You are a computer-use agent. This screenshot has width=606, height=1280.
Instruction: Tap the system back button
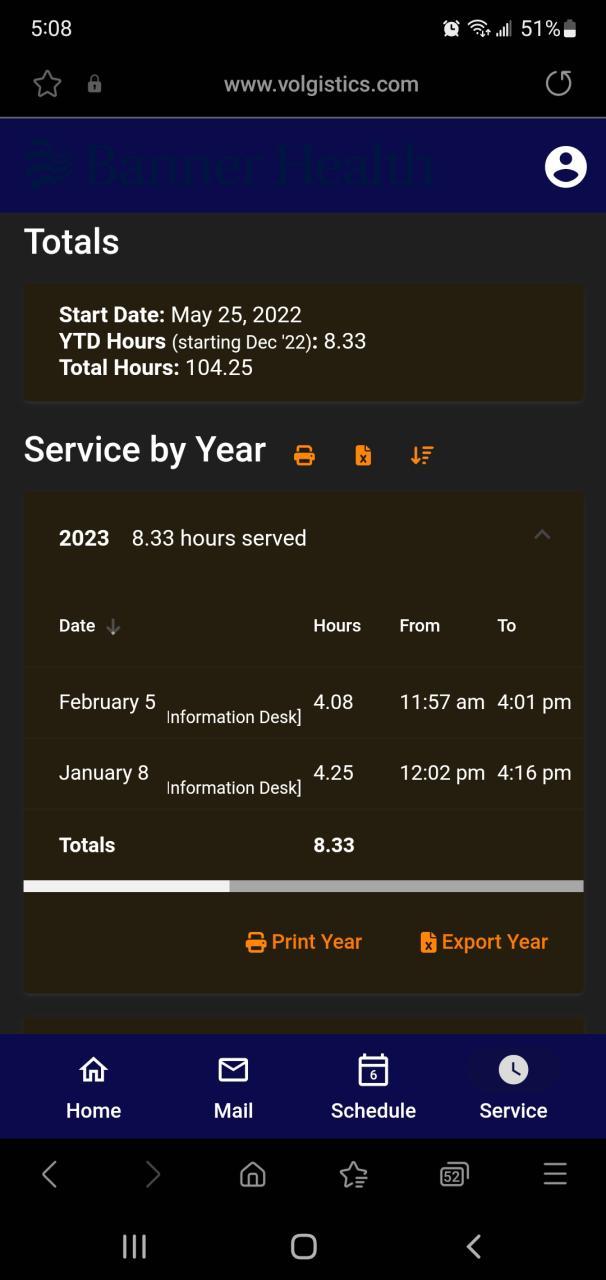(474, 1246)
